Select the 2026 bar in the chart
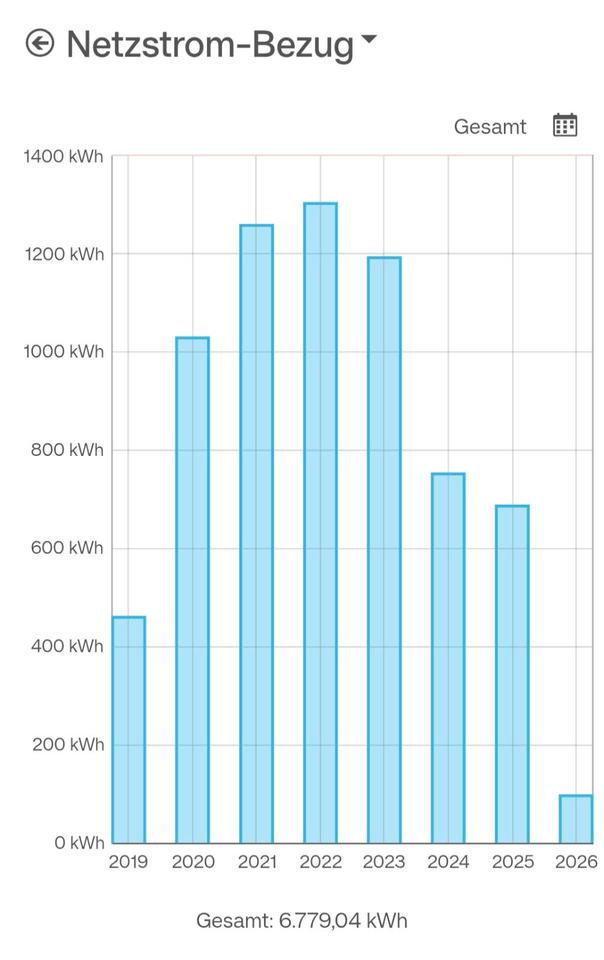The height and width of the screenshot is (960, 604). point(576,818)
